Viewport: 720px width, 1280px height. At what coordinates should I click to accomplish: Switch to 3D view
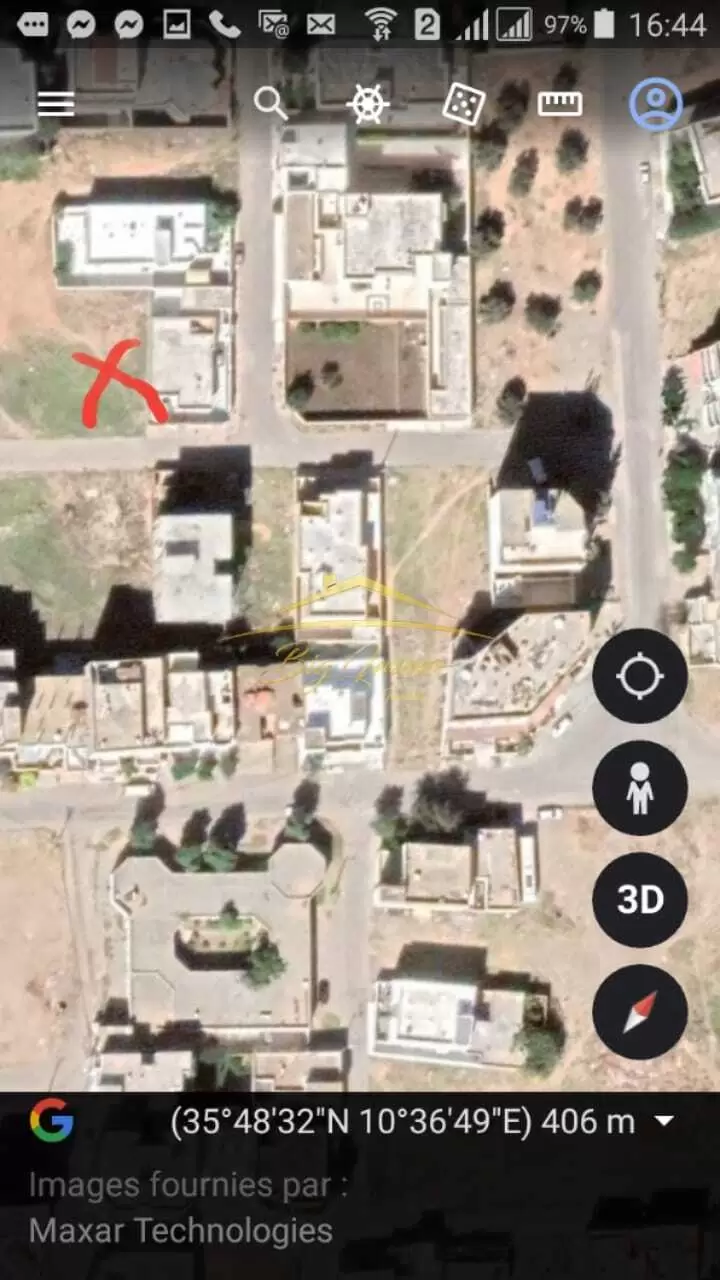[640, 900]
